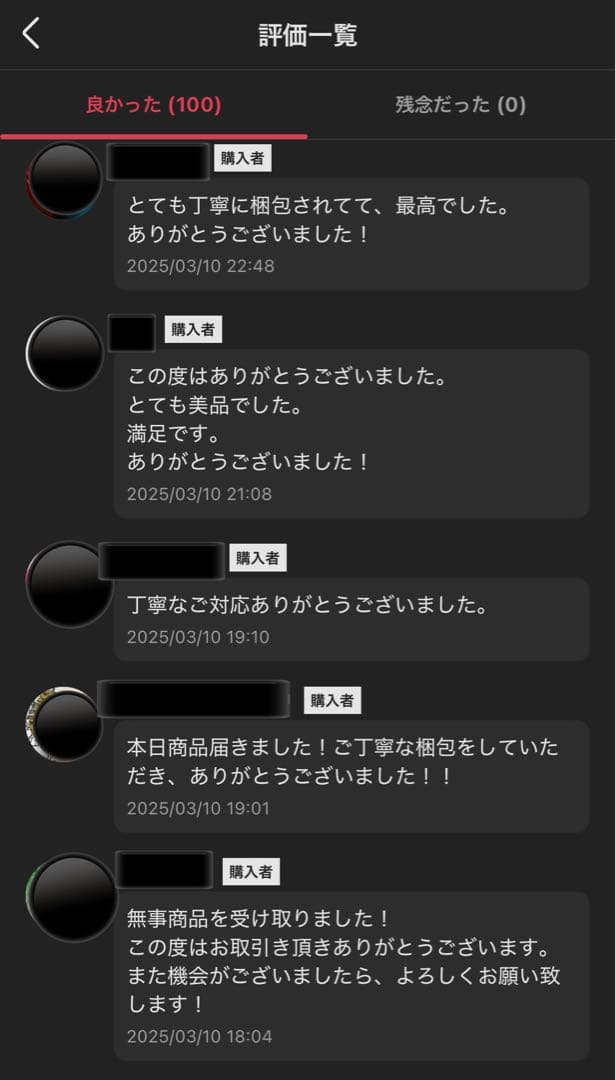Image resolution: width=616 pixels, height=1080 pixels.
Task: Open the reviewer avatar for the 19:01 review
Action: (x=64, y=724)
